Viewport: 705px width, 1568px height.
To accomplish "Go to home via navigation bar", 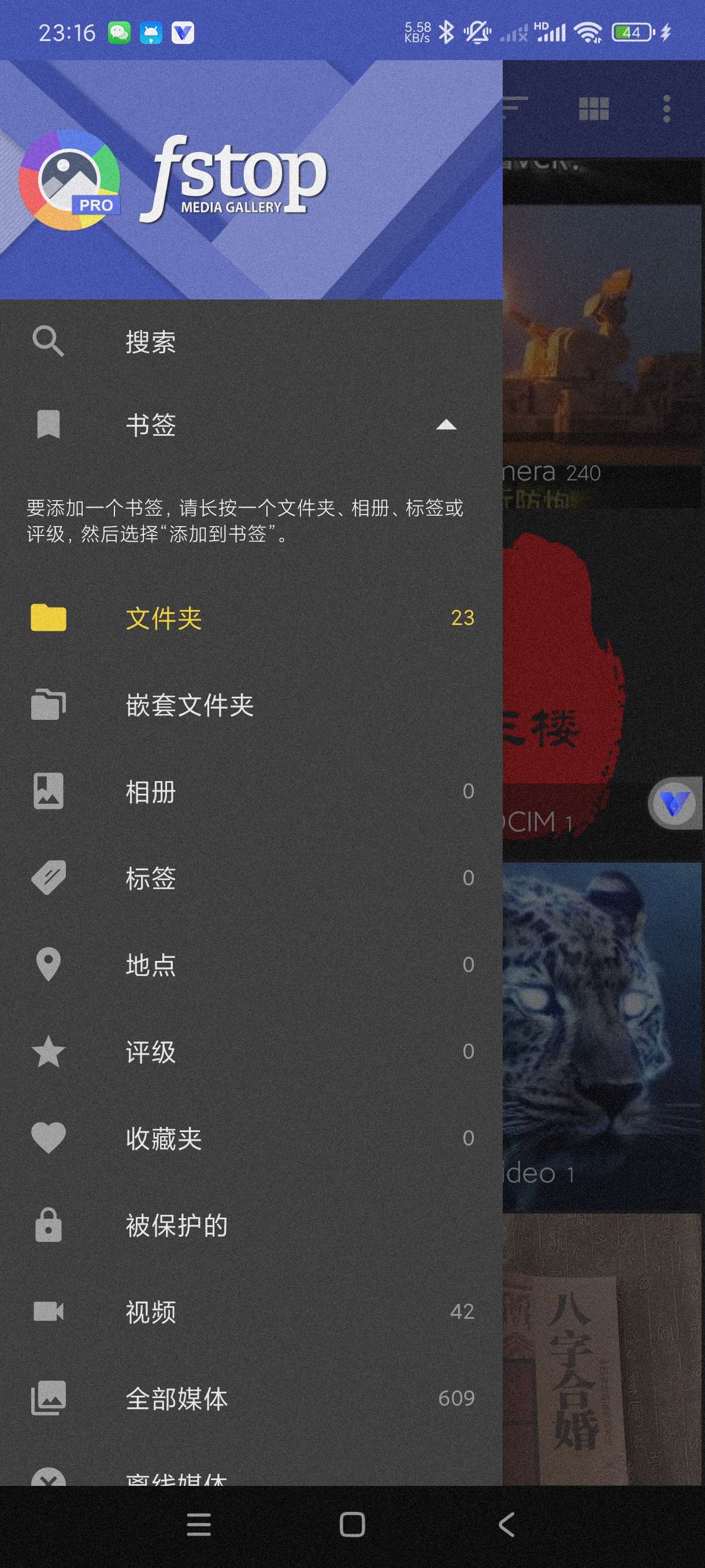I will coord(352,1525).
